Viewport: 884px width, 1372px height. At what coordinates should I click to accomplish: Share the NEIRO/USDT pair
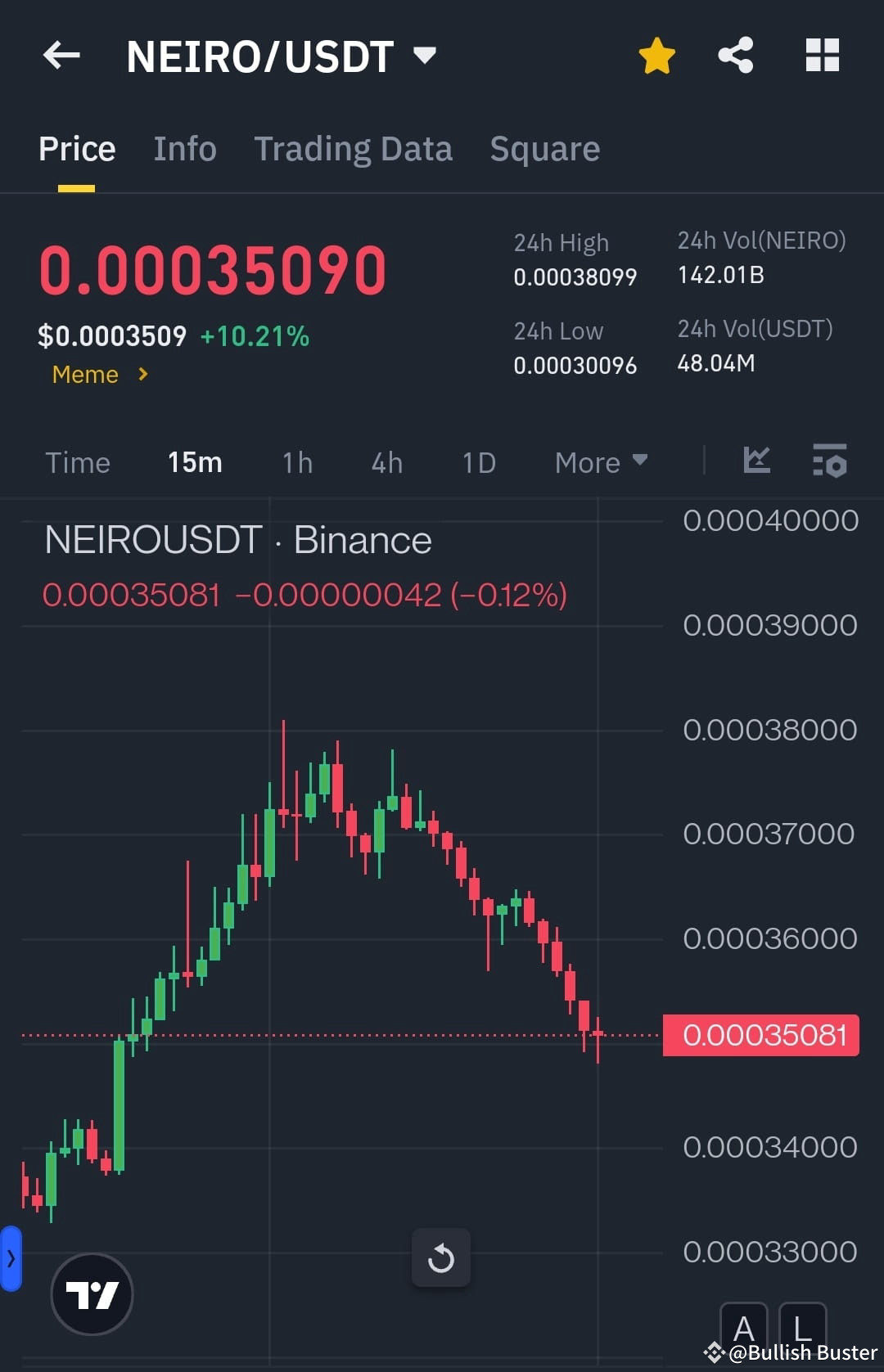735,53
